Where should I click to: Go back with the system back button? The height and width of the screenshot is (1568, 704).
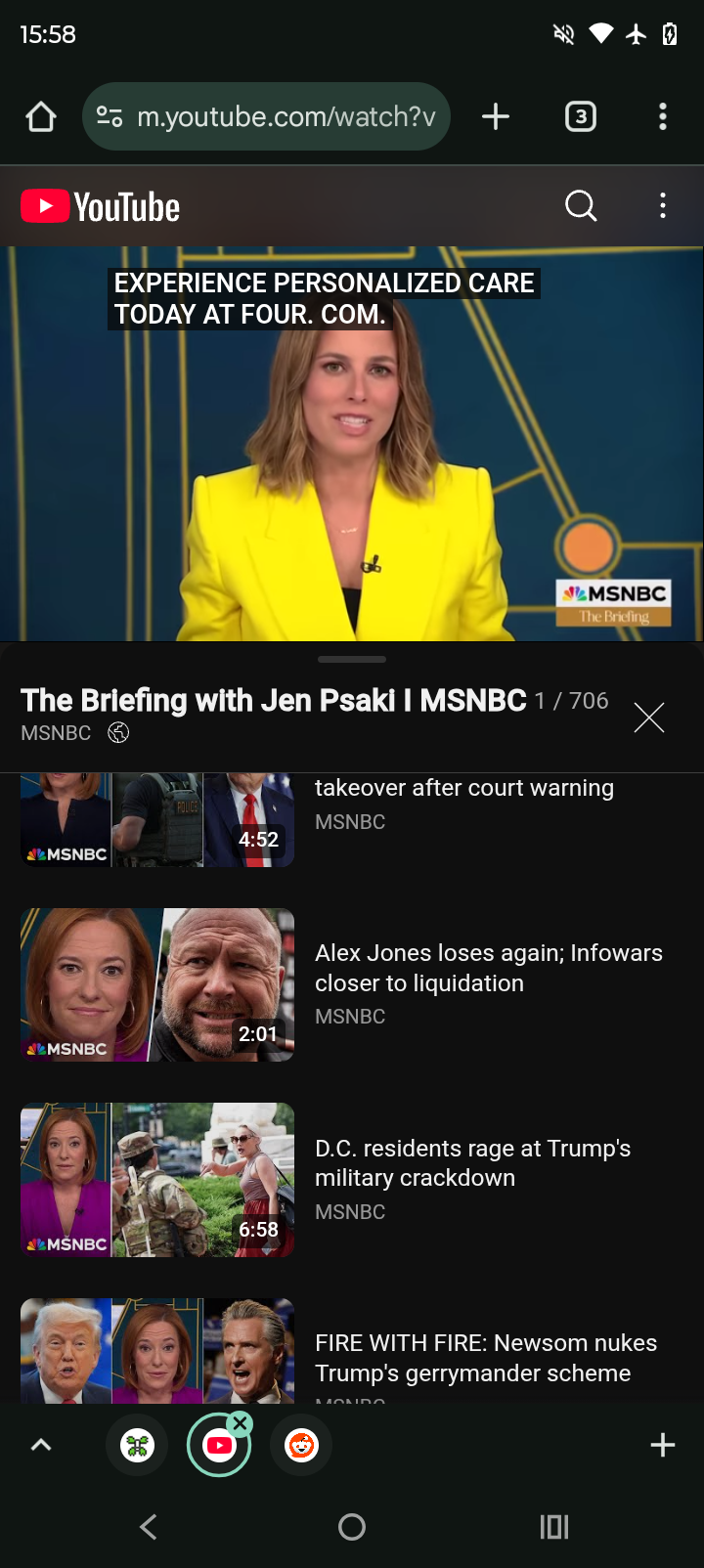(x=149, y=1527)
